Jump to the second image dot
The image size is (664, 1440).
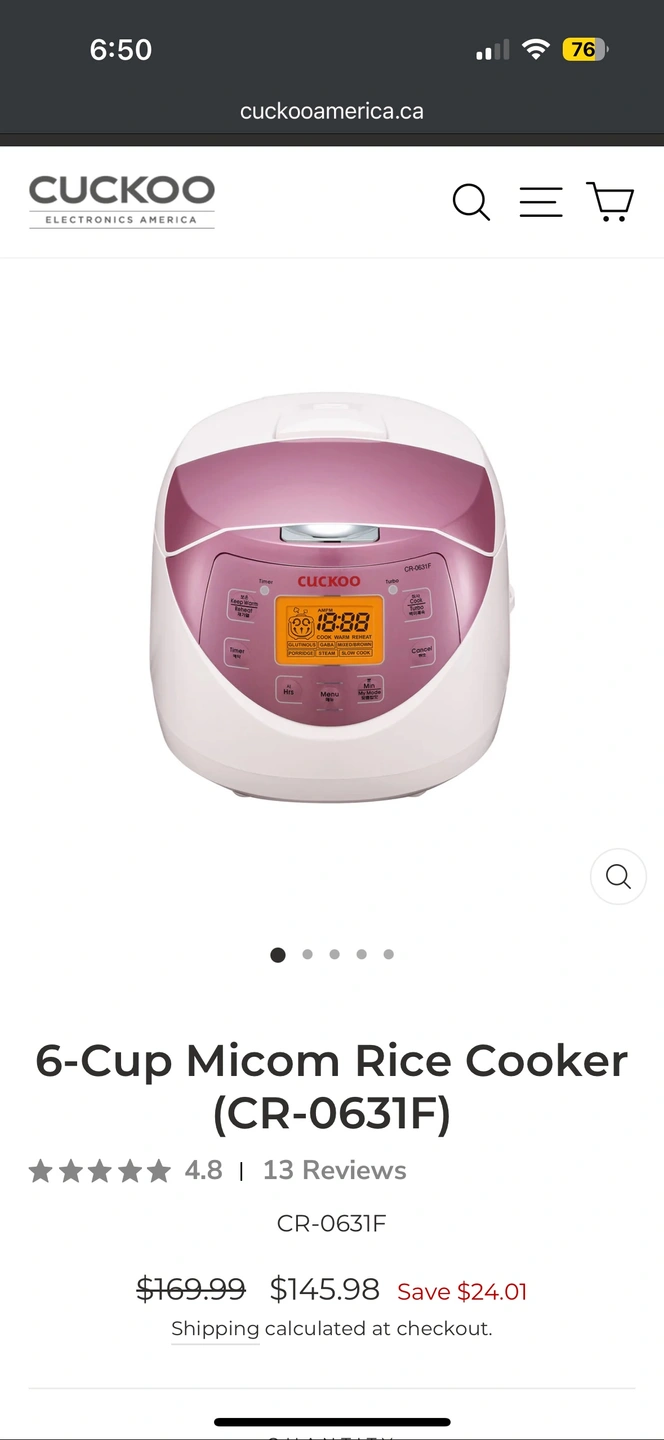pyautogui.click(x=307, y=954)
